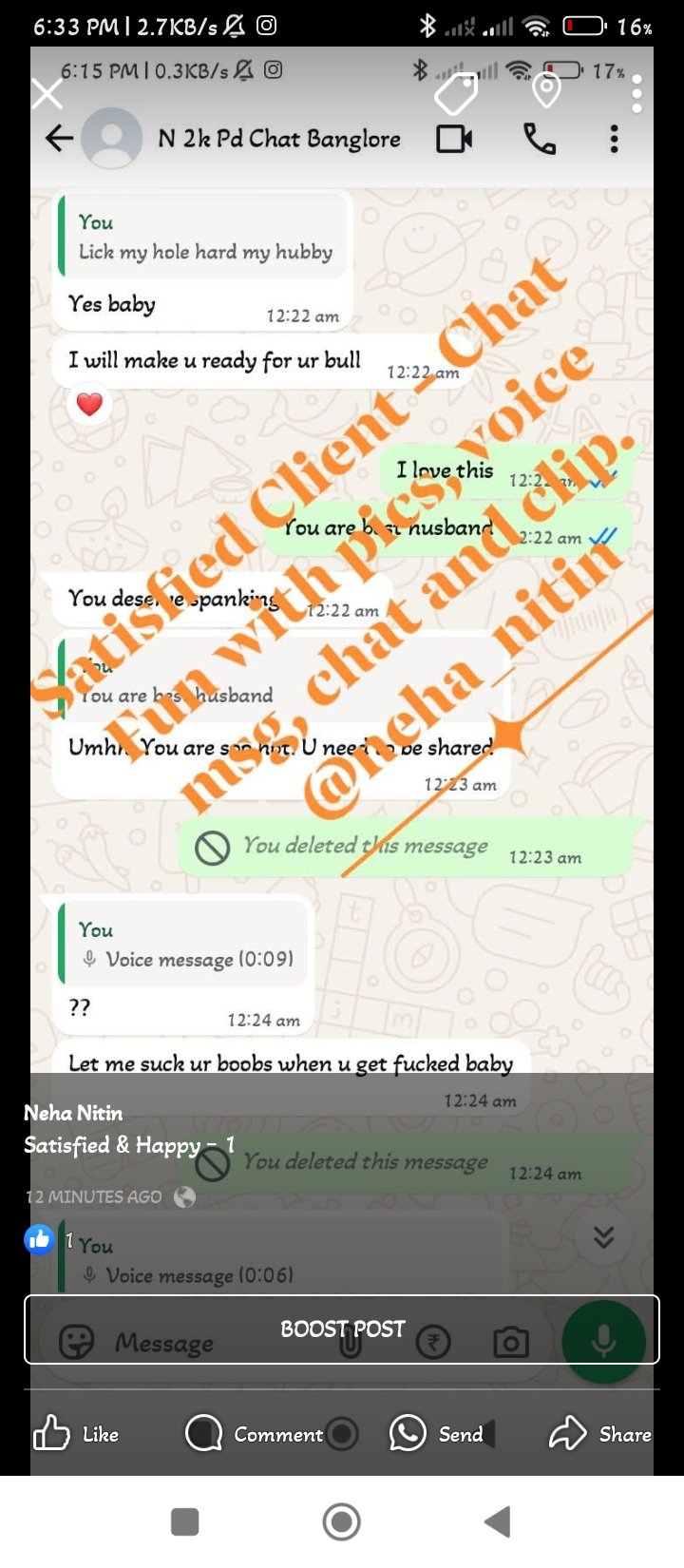
Task: Add a location with the pin icon
Action: pos(546,92)
